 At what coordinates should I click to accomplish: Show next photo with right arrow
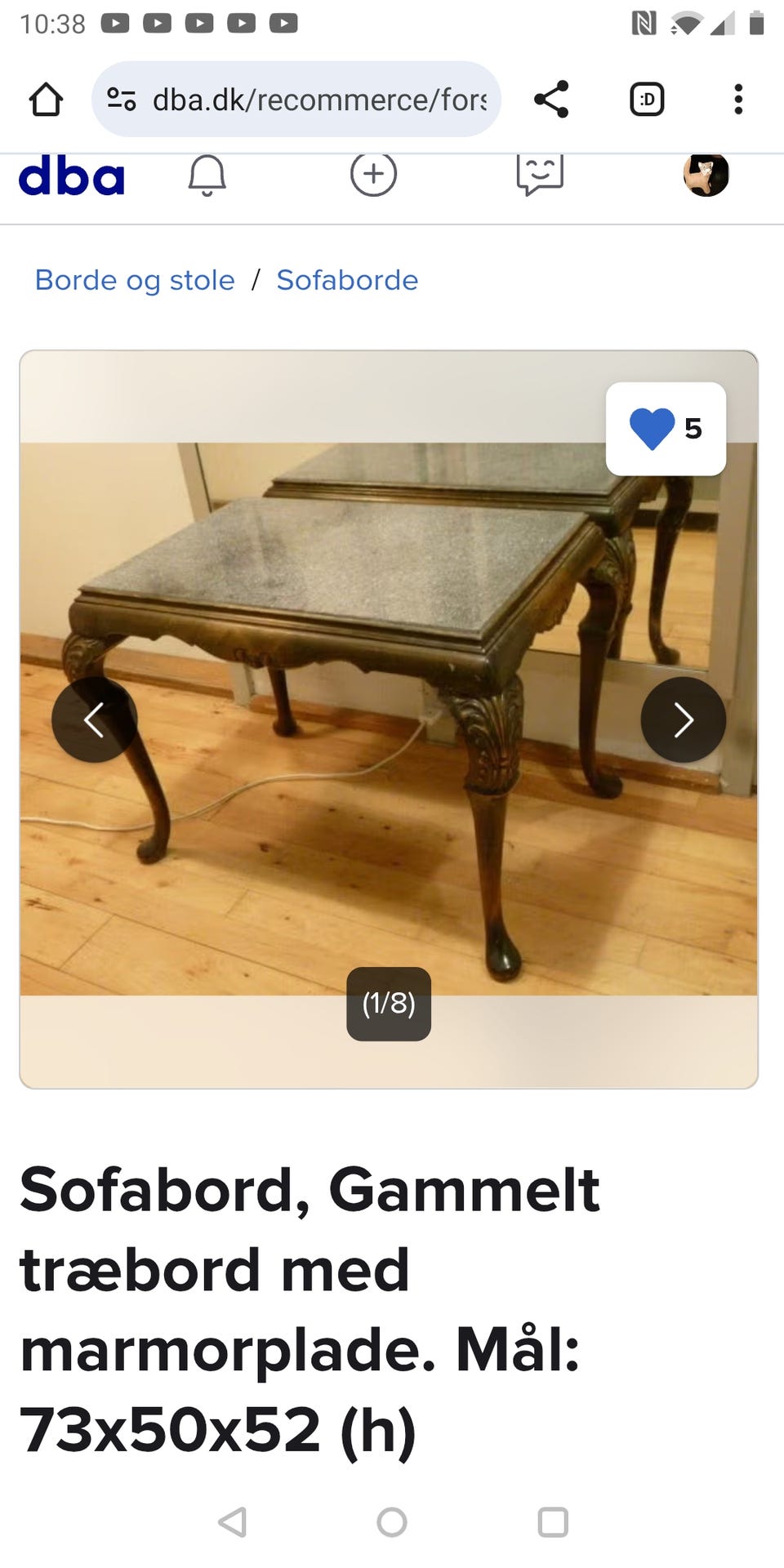pos(683,719)
